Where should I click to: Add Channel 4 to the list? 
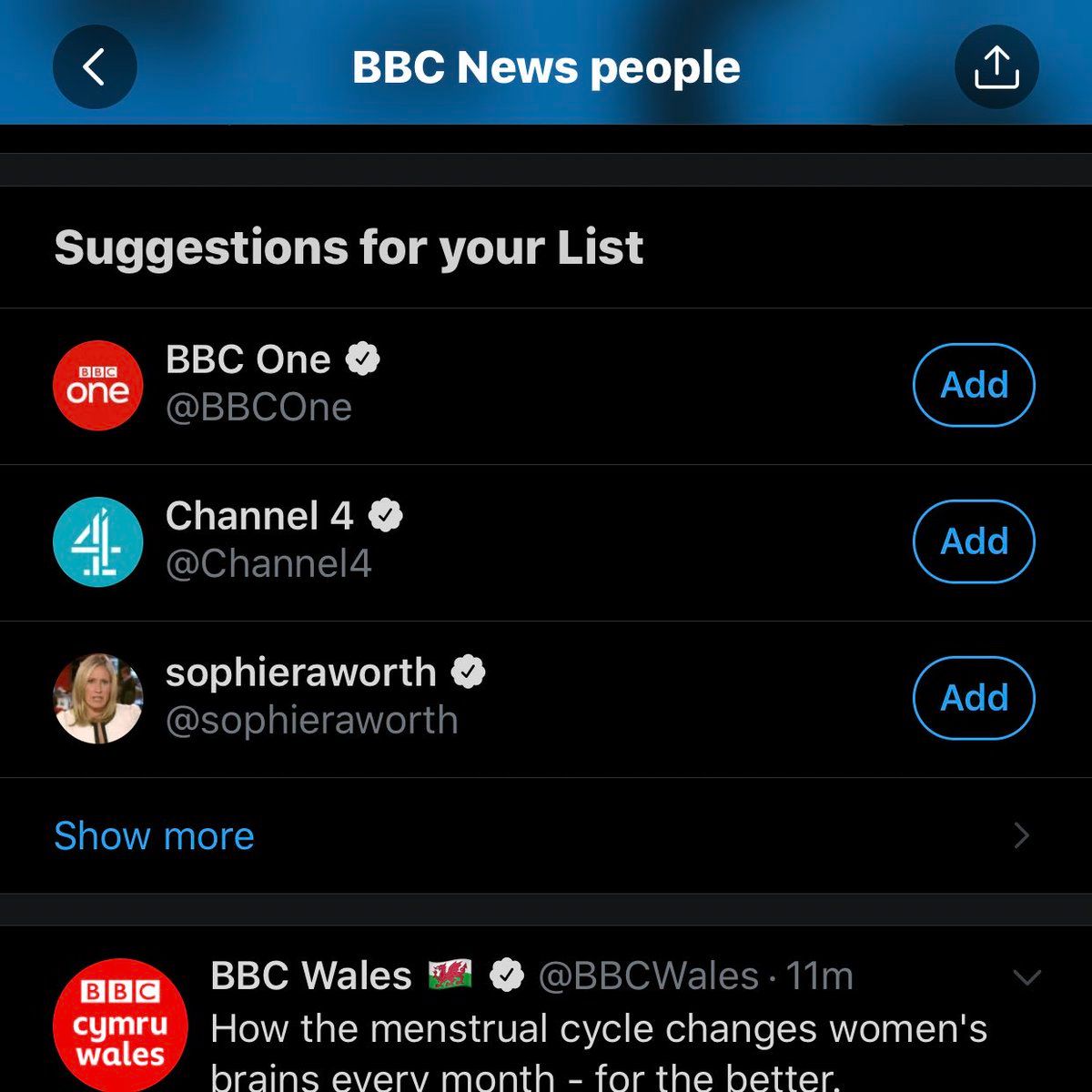pyautogui.click(x=974, y=541)
